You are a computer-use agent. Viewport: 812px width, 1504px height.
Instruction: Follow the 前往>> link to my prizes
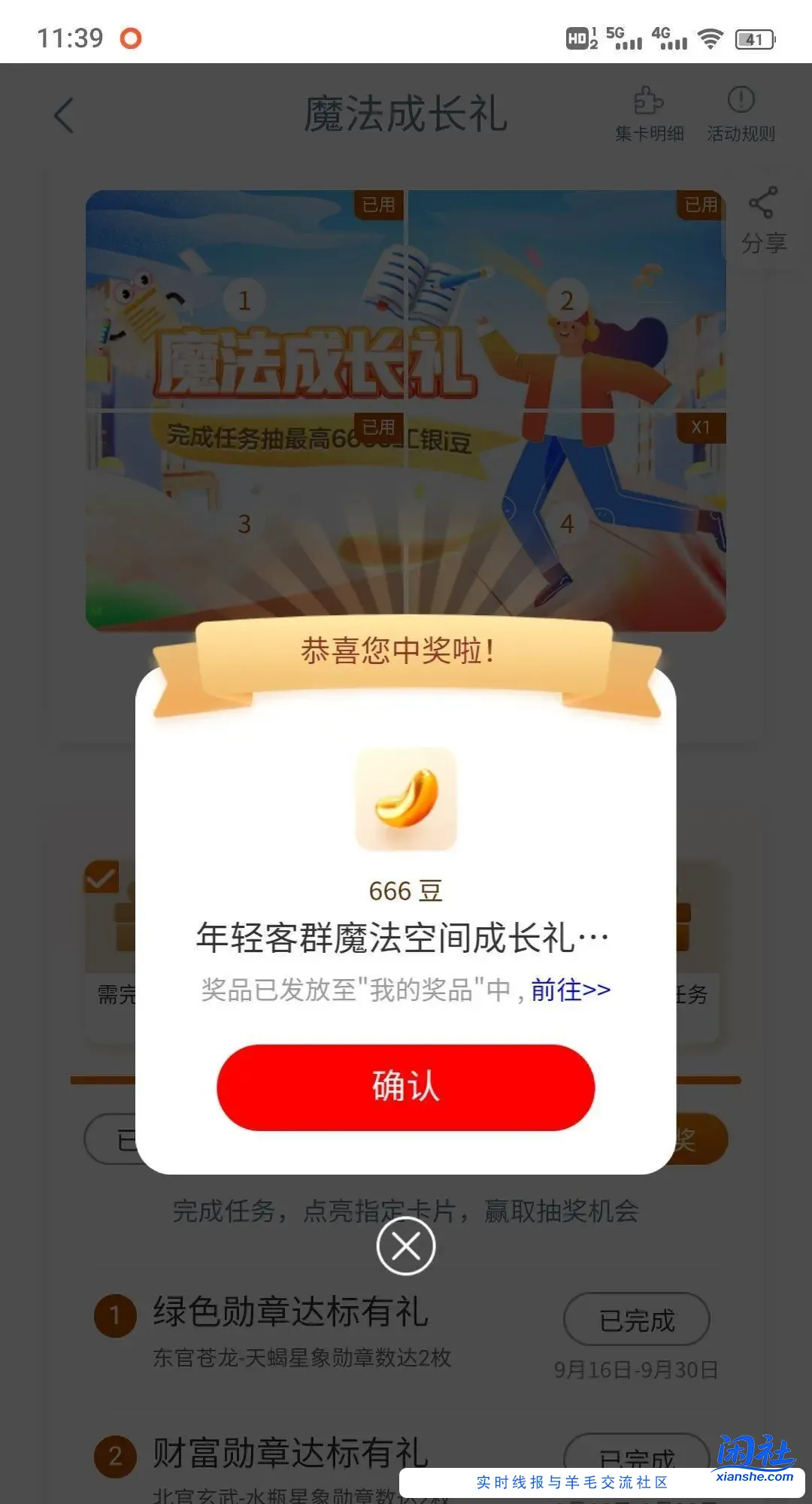[569, 991]
